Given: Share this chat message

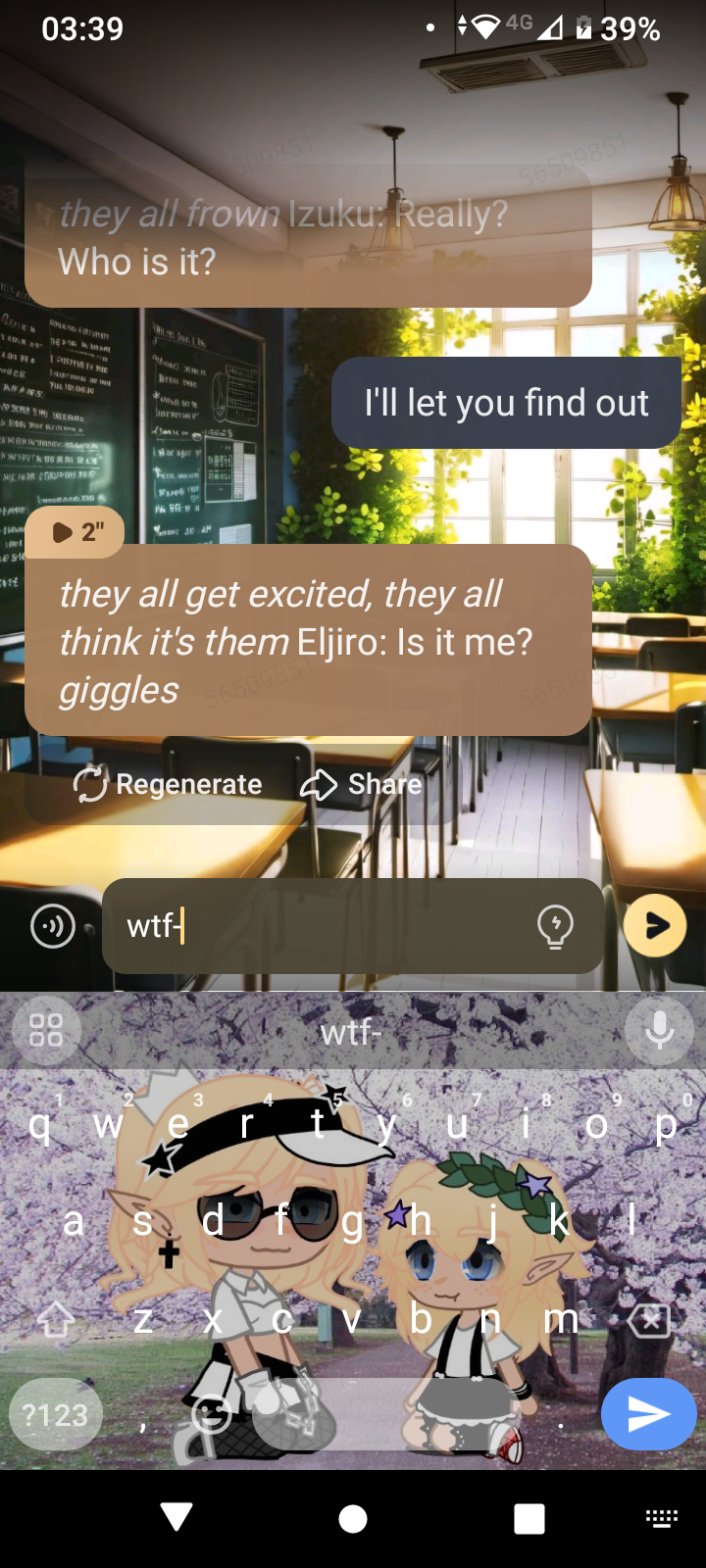Looking at the screenshot, I should [x=361, y=784].
